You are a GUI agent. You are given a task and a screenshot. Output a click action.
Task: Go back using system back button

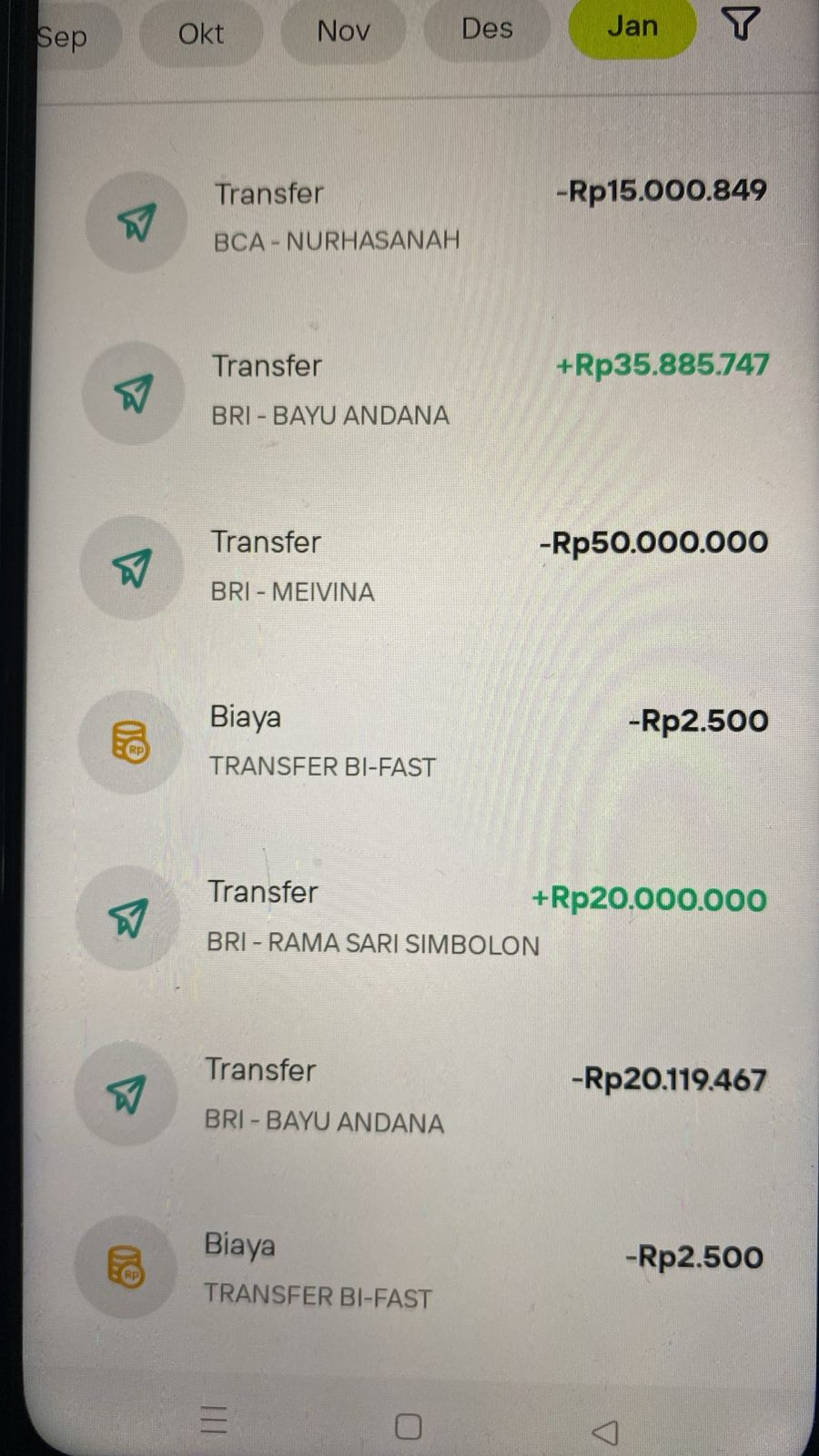605,1431
